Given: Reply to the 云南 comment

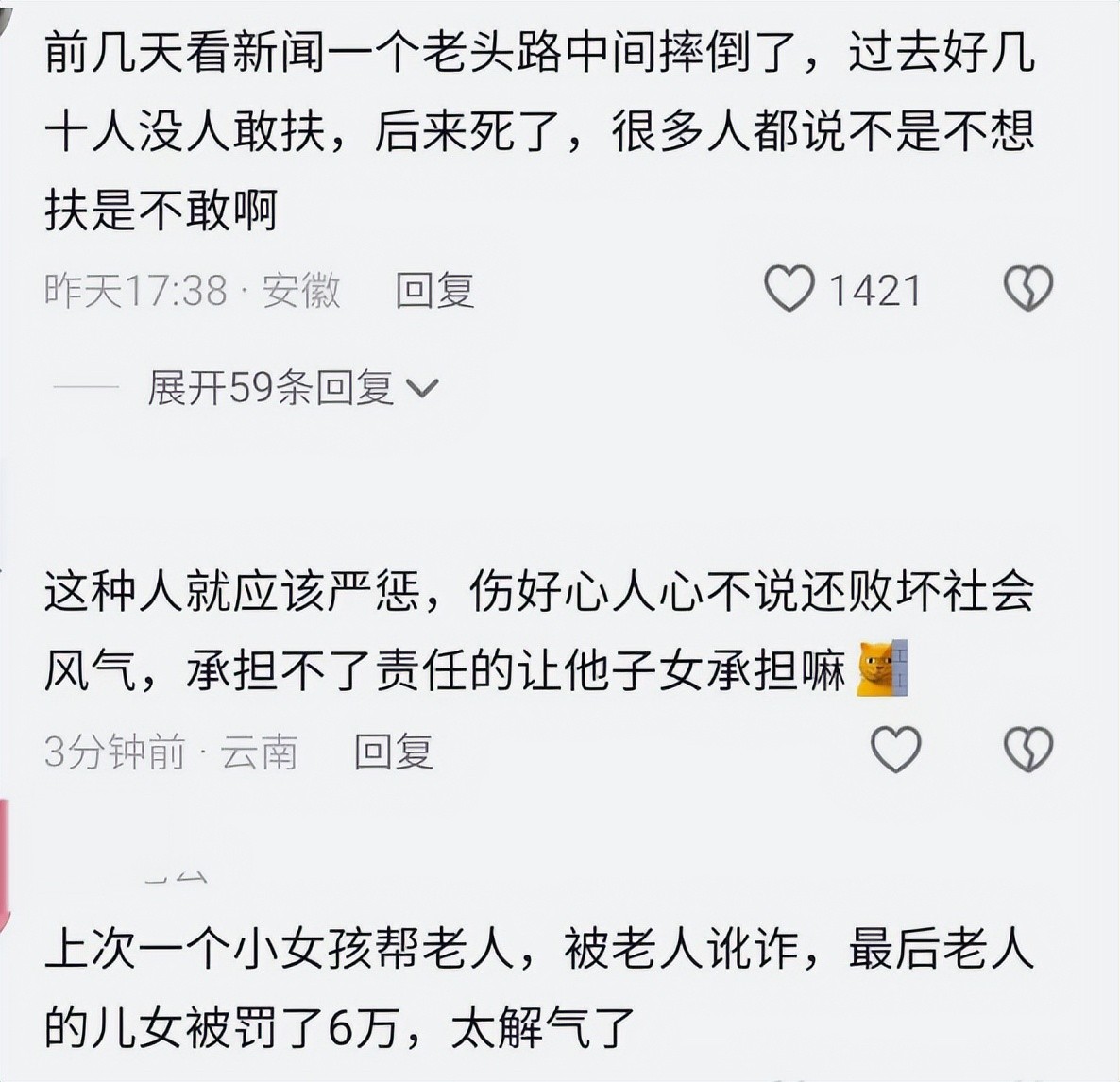Looking at the screenshot, I should (393, 752).
